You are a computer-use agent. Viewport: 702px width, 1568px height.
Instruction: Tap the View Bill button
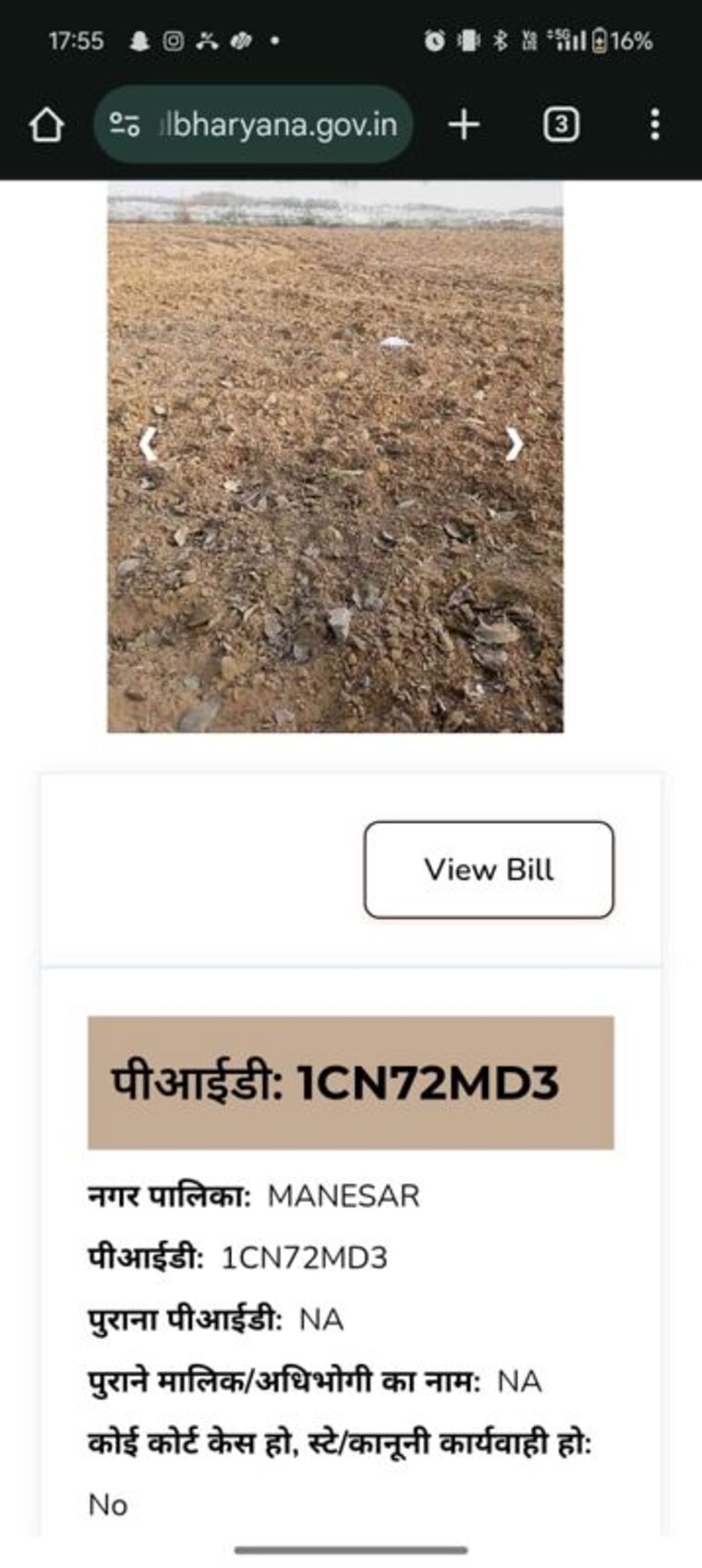489,869
